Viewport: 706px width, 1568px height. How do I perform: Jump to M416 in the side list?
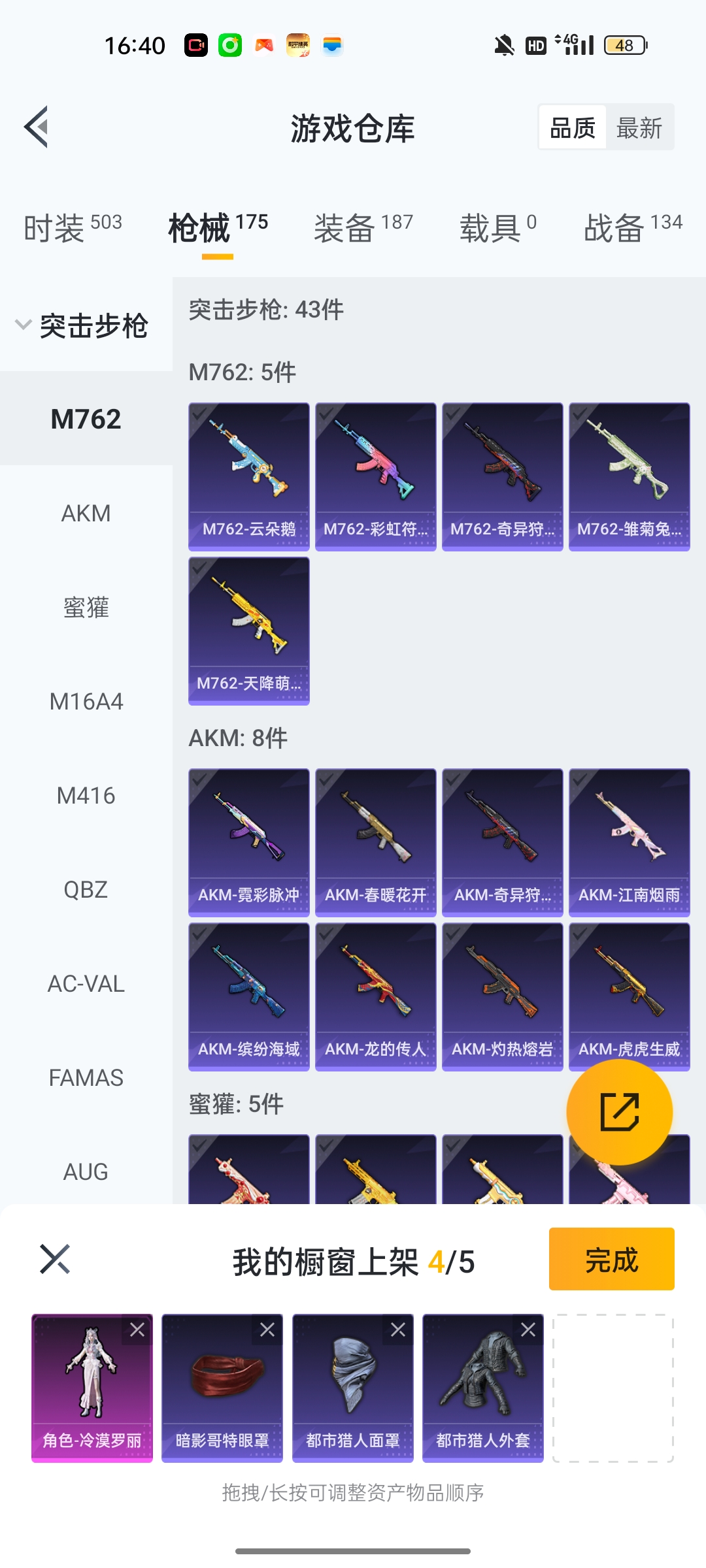coord(86,796)
